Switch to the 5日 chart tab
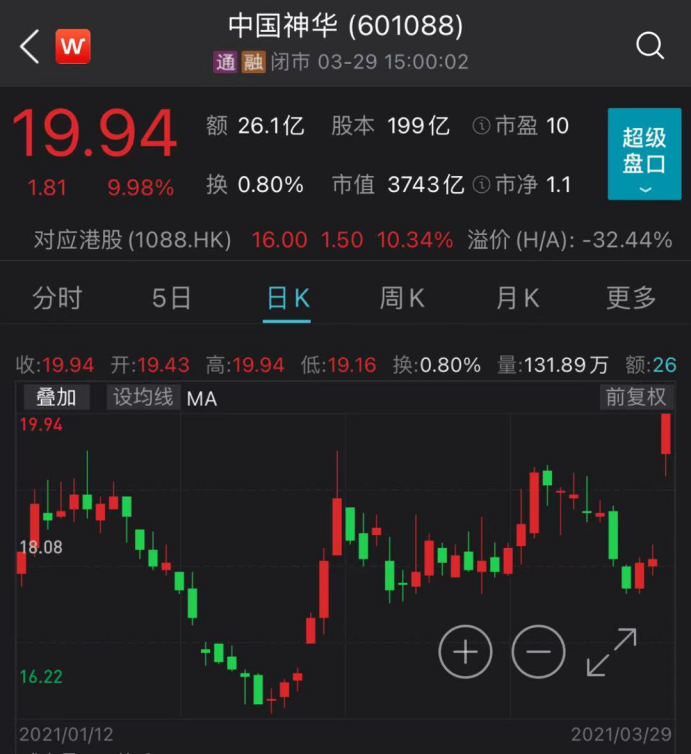The height and width of the screenshot is (754, 691). point(172,297)
